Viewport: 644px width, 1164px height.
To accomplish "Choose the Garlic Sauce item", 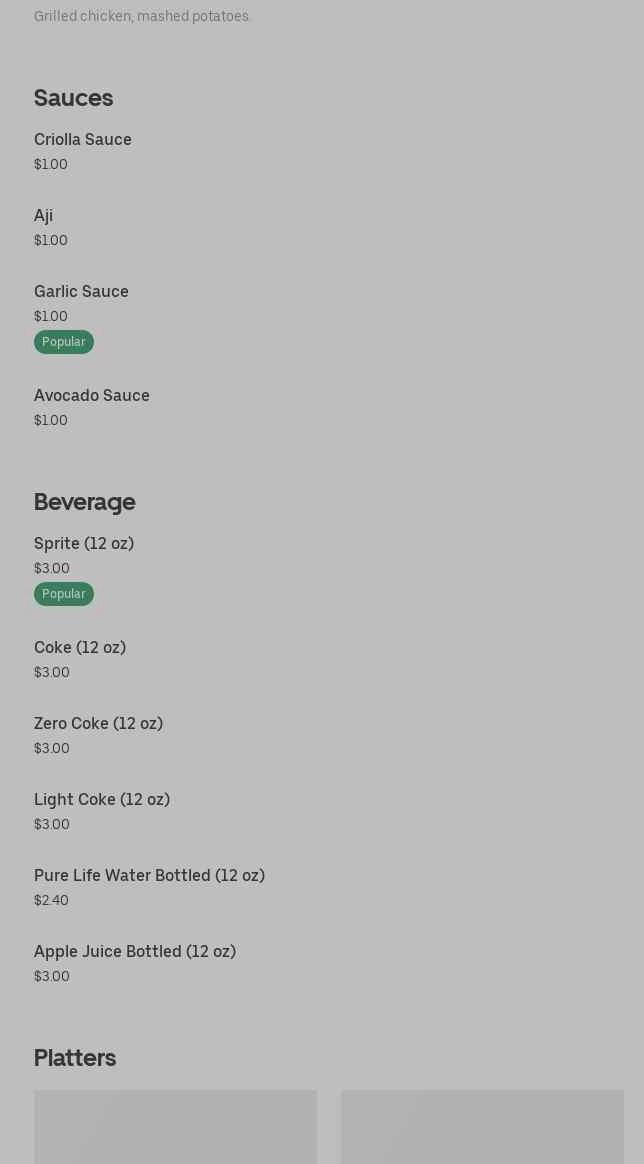I will 81,292.
